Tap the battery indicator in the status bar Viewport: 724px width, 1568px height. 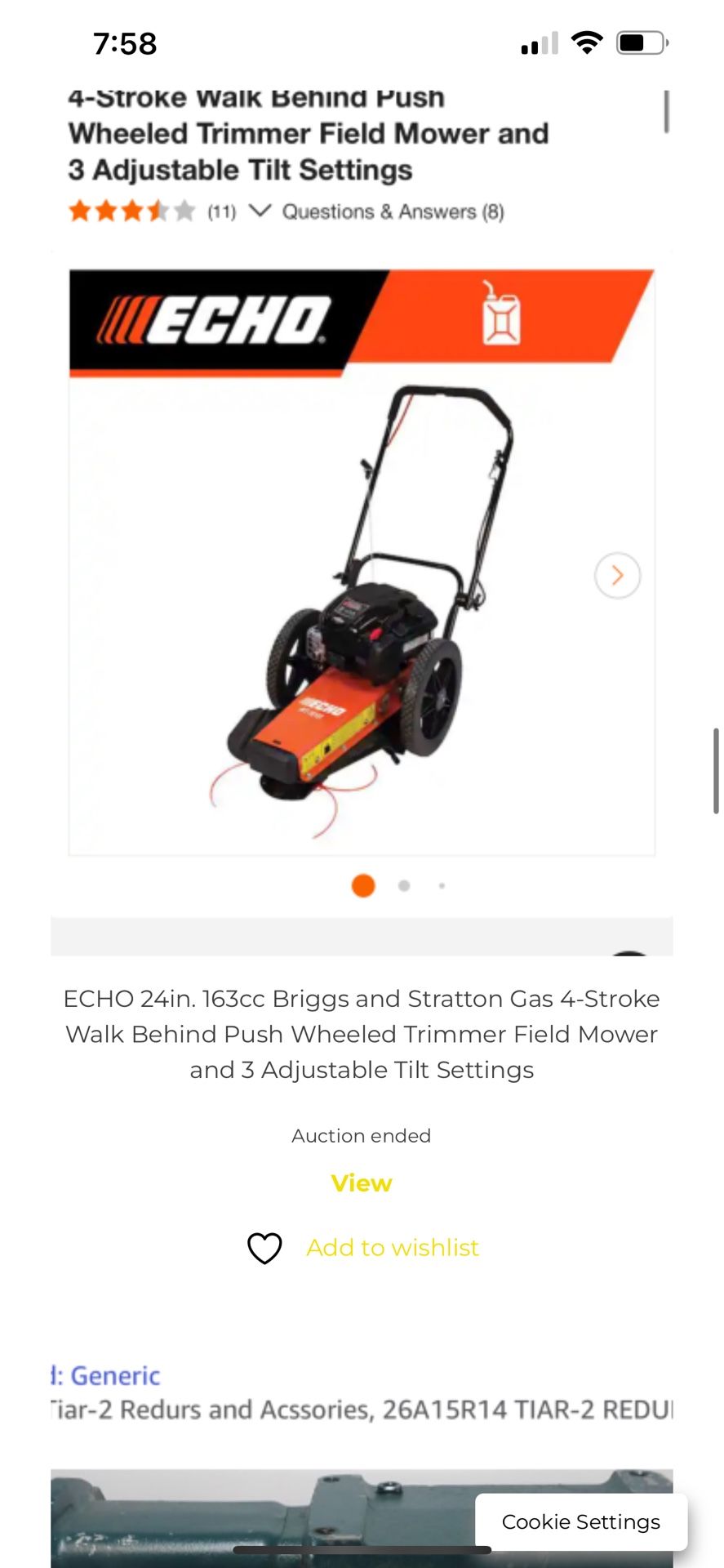[640, 42]
